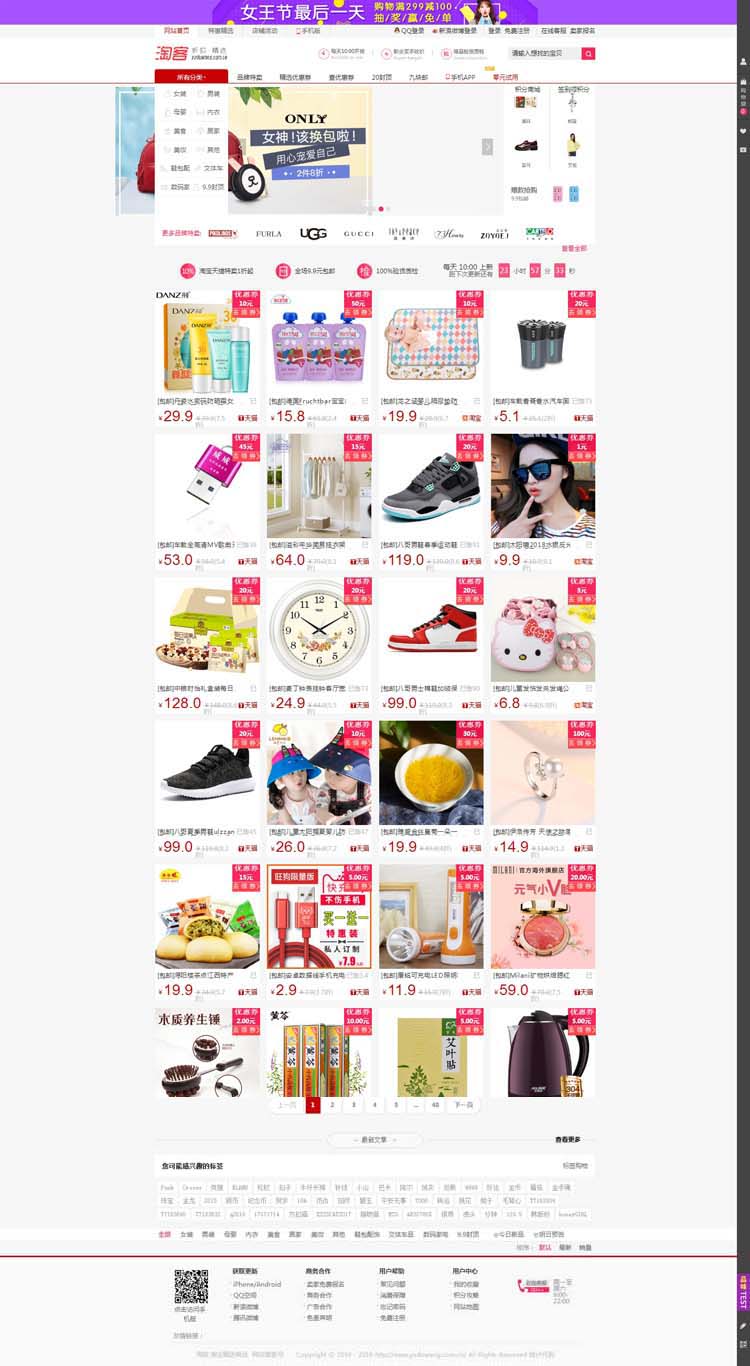Image resolution: width=750 pixels, height=1366 pixels.
Task: Open the ONLY handbag promo banner
Action: click(300, 150)
